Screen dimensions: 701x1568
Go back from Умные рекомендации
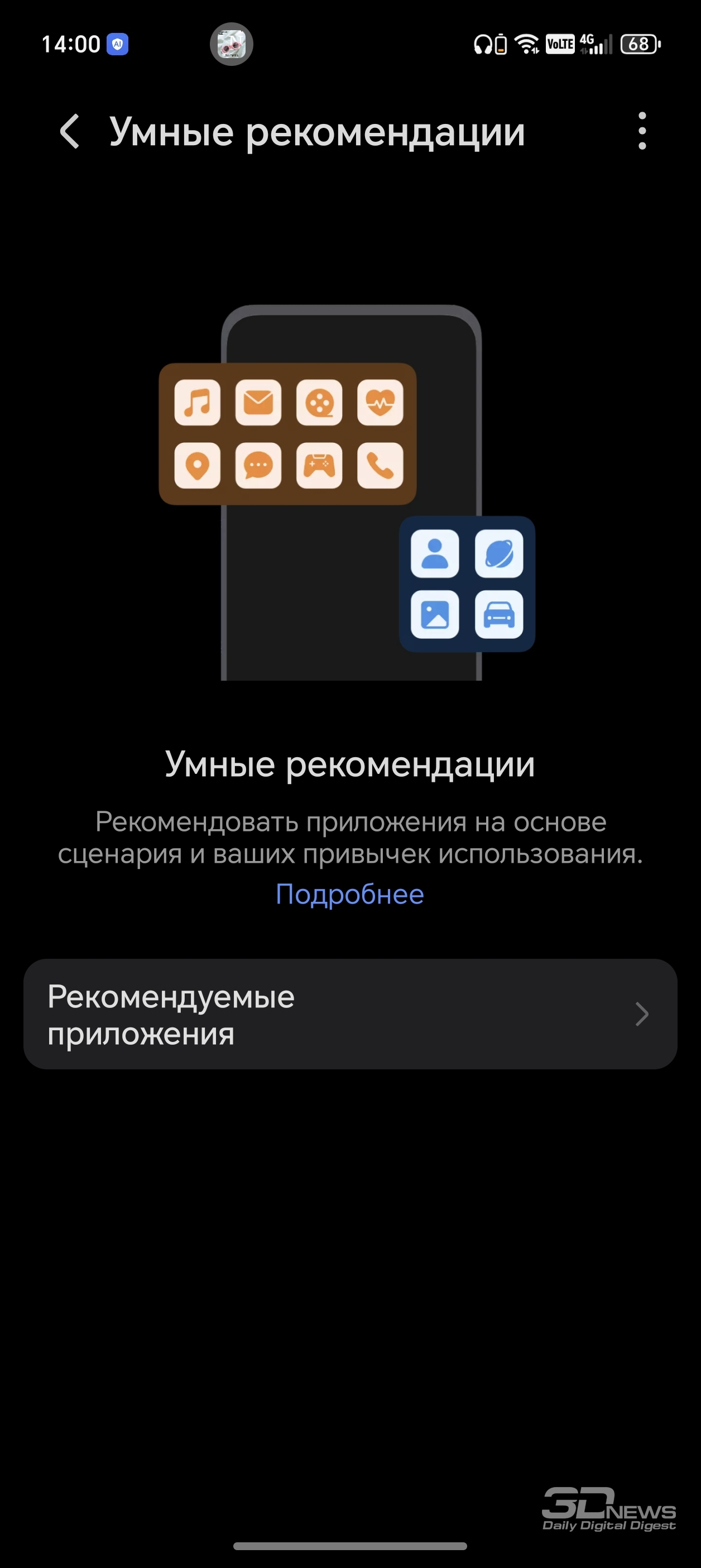pos(70,131)
